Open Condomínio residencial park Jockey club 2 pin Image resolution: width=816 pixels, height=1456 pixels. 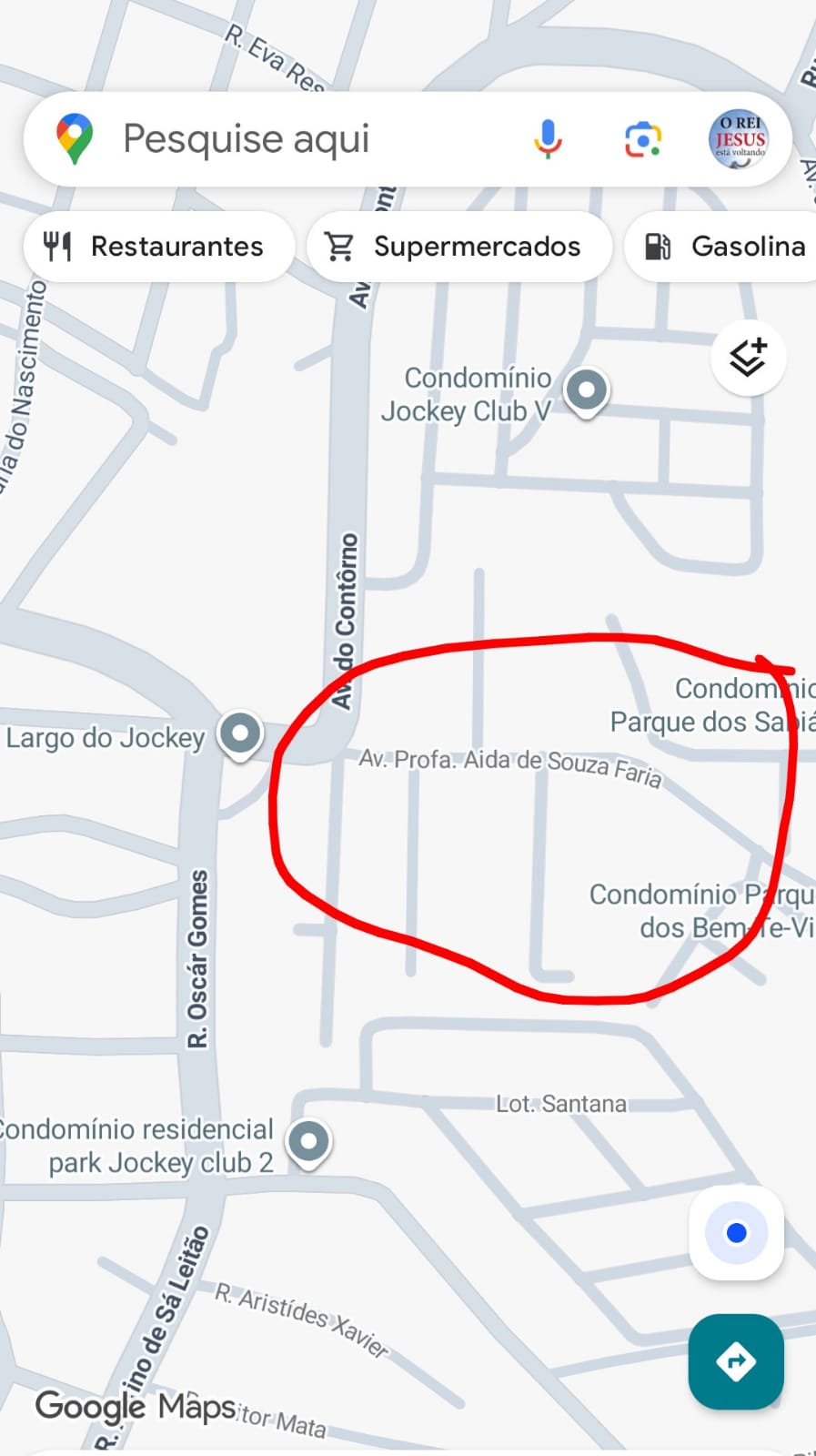[308, 1141]
